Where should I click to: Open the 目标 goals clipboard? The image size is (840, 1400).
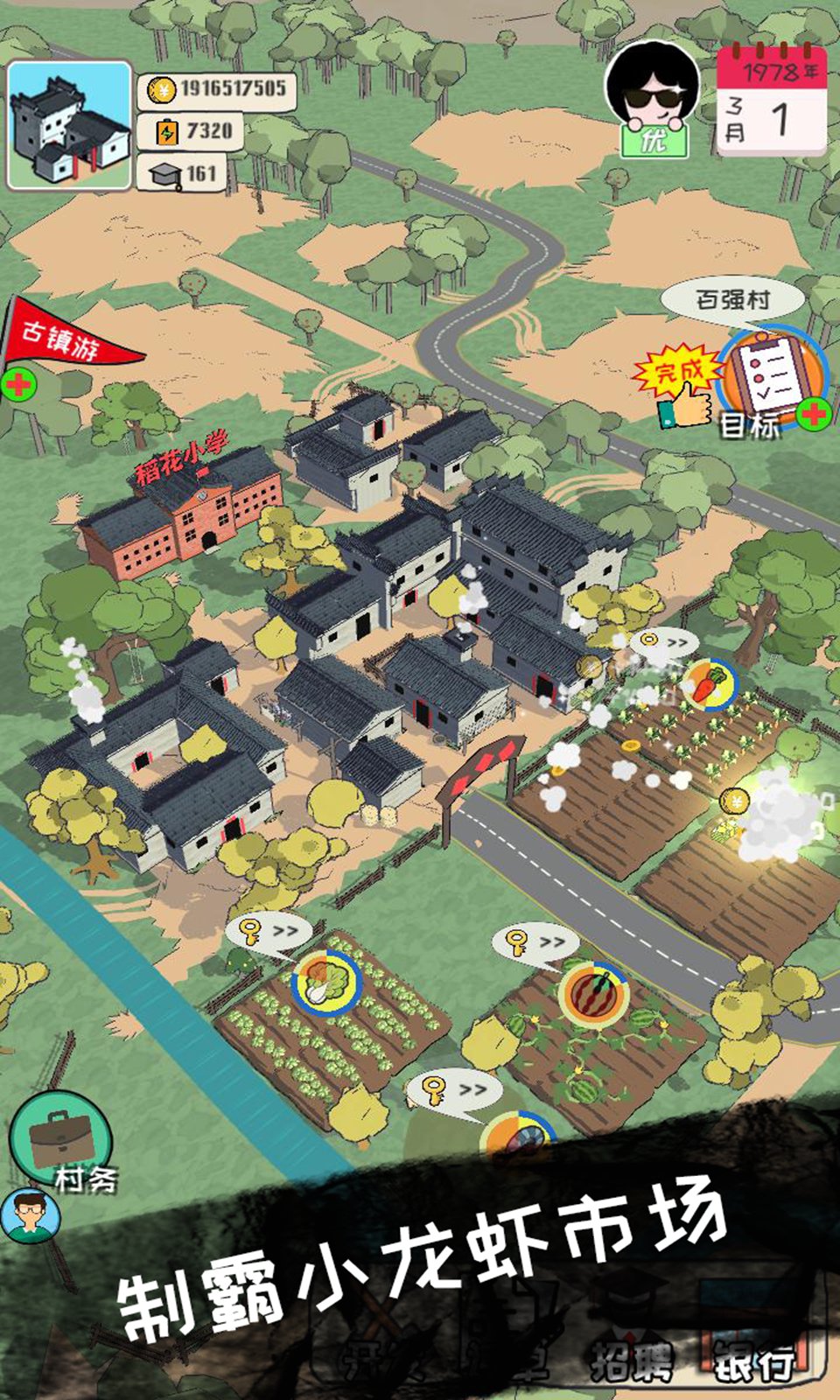(772, 378)
